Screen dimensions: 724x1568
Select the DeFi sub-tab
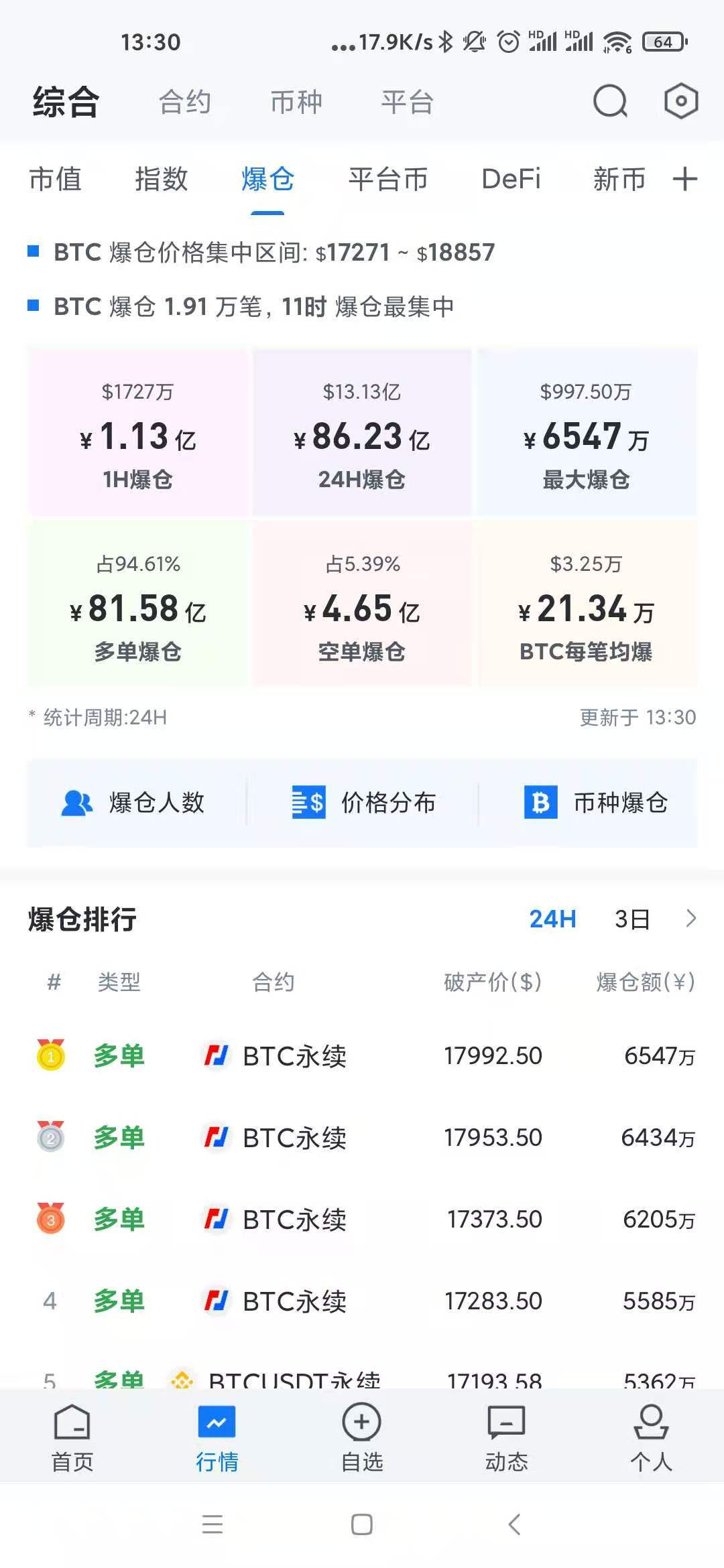[511, 180]
